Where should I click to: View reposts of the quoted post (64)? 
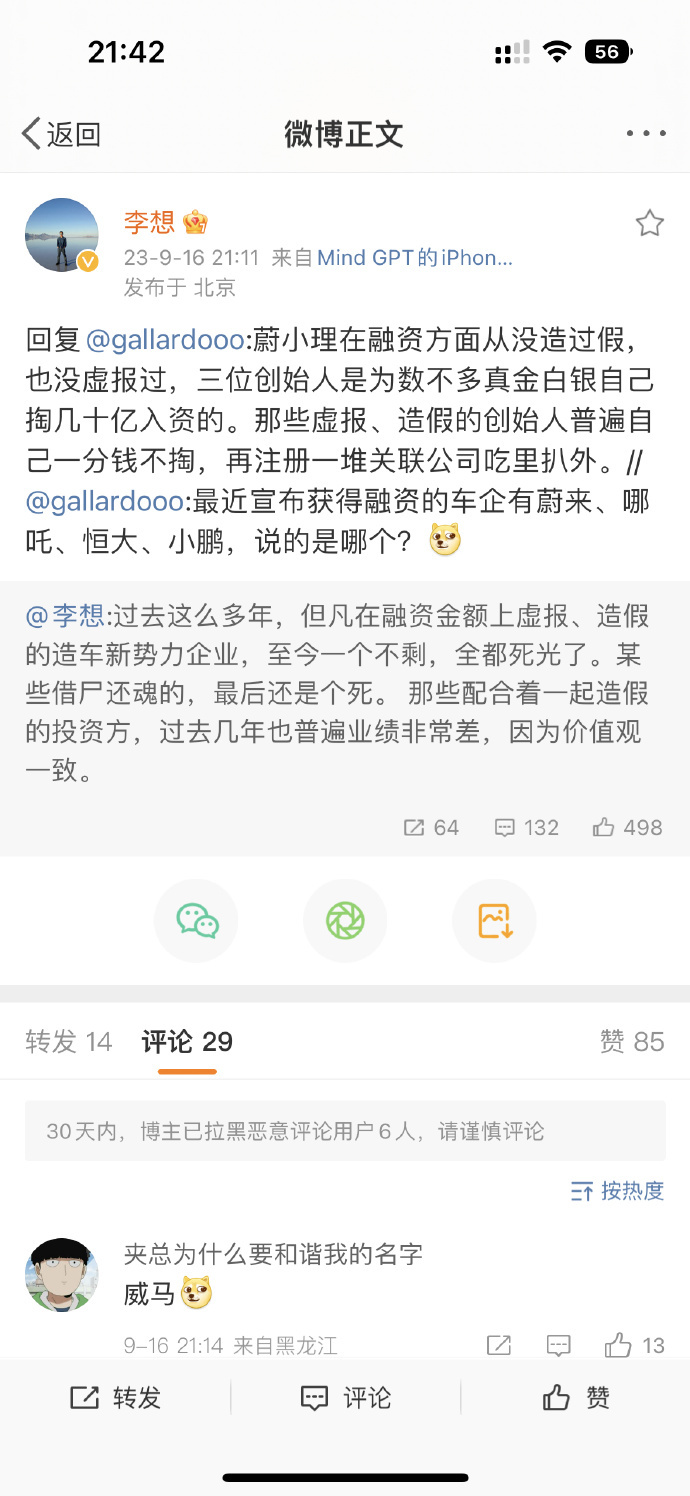coord(431,828)
